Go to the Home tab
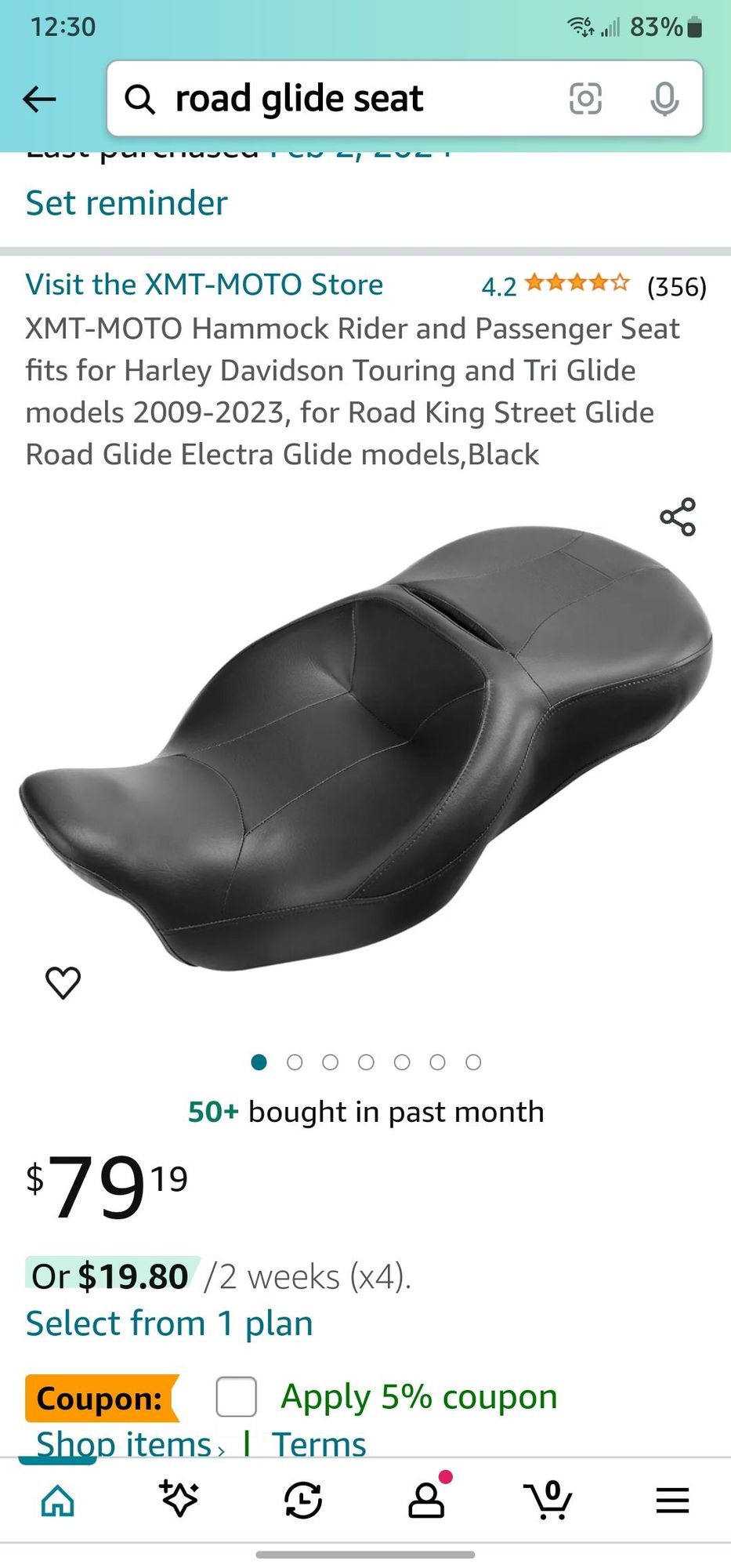The height and width of the screenshot is (1568, 731). [x=58, y=1501]
